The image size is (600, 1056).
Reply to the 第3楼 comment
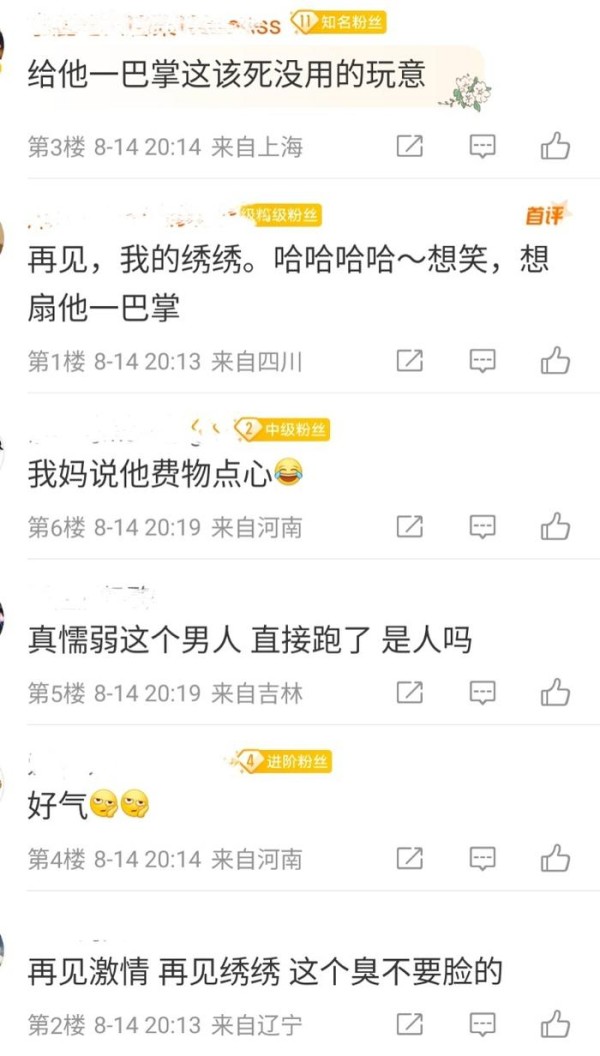(x=483, y=147)
